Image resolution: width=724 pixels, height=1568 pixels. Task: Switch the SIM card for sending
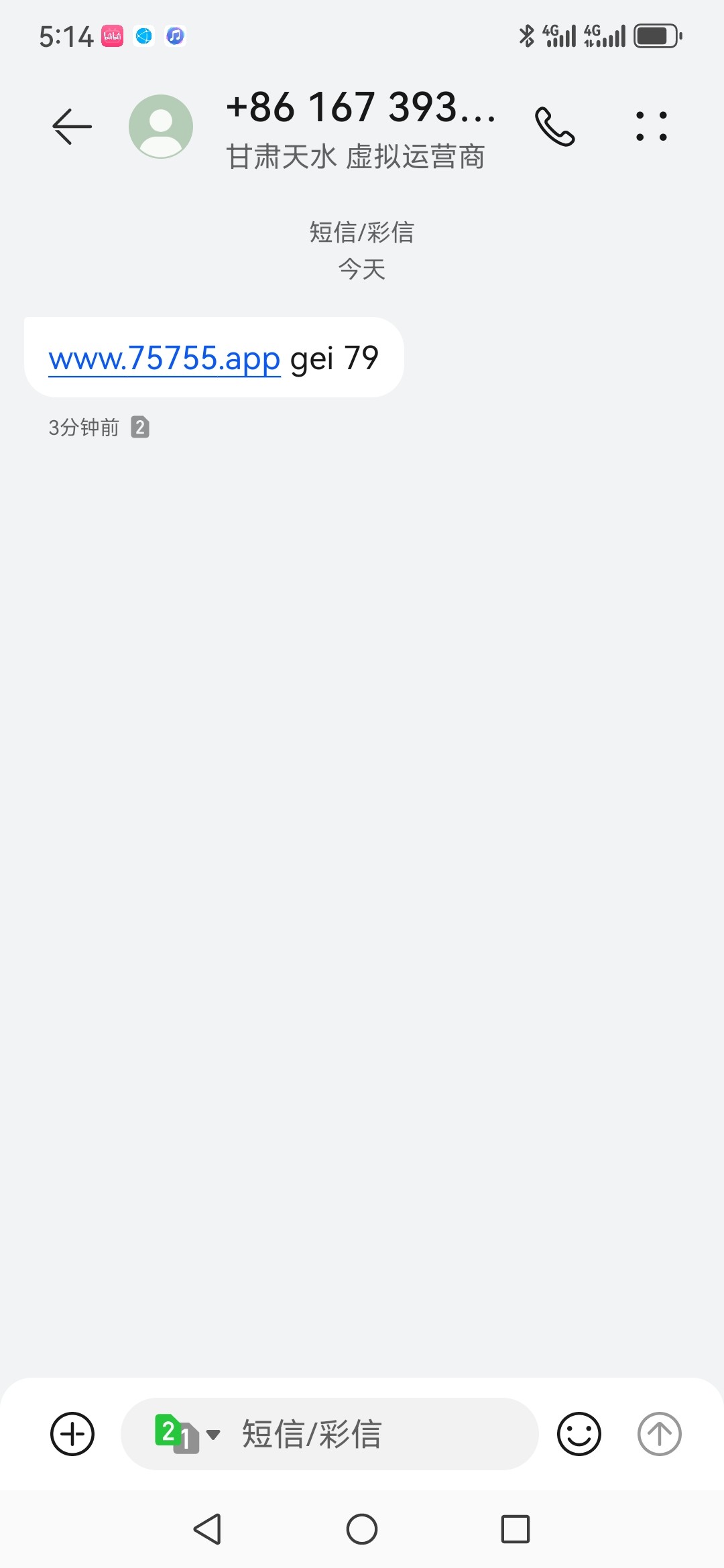[x=186, y=1433]
